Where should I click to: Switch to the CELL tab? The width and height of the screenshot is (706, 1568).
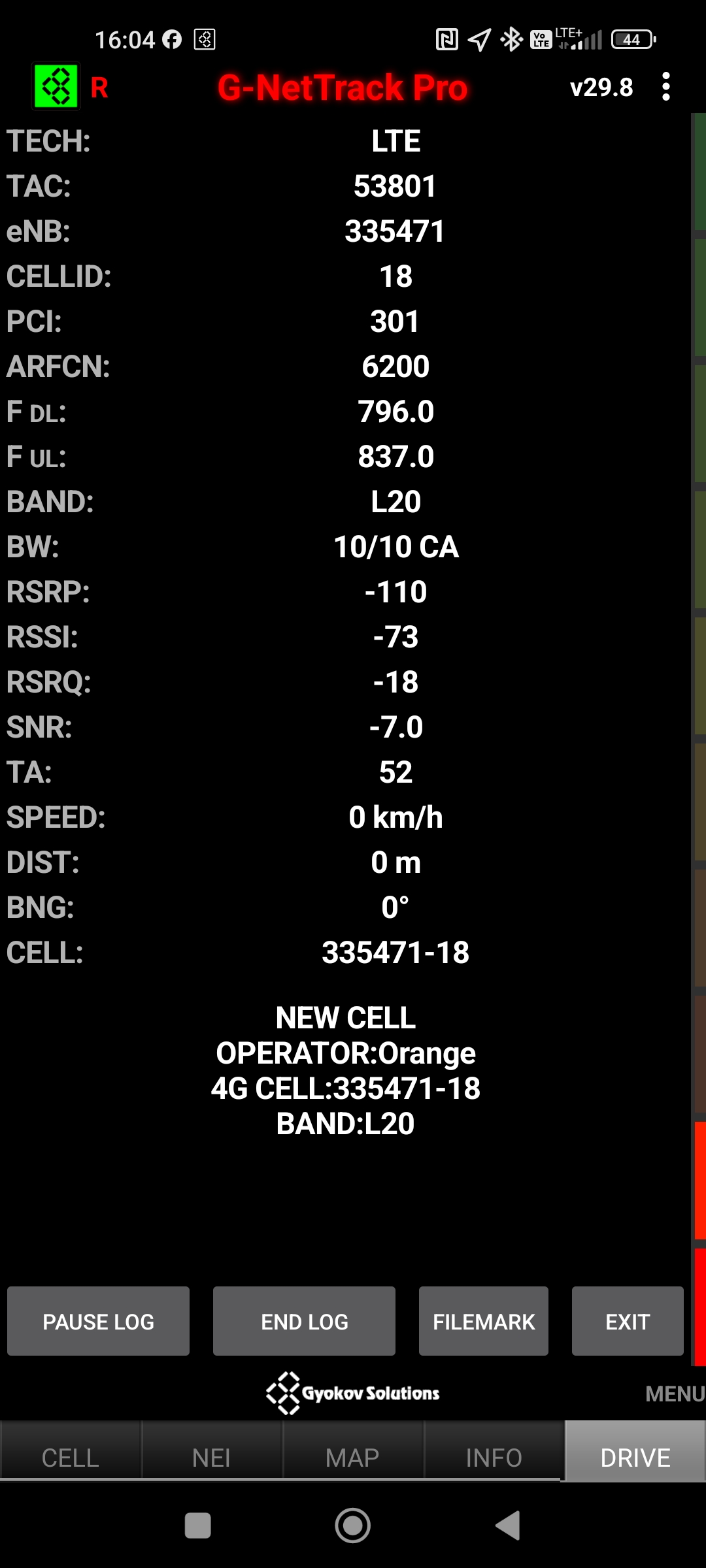click(71, 1457)
